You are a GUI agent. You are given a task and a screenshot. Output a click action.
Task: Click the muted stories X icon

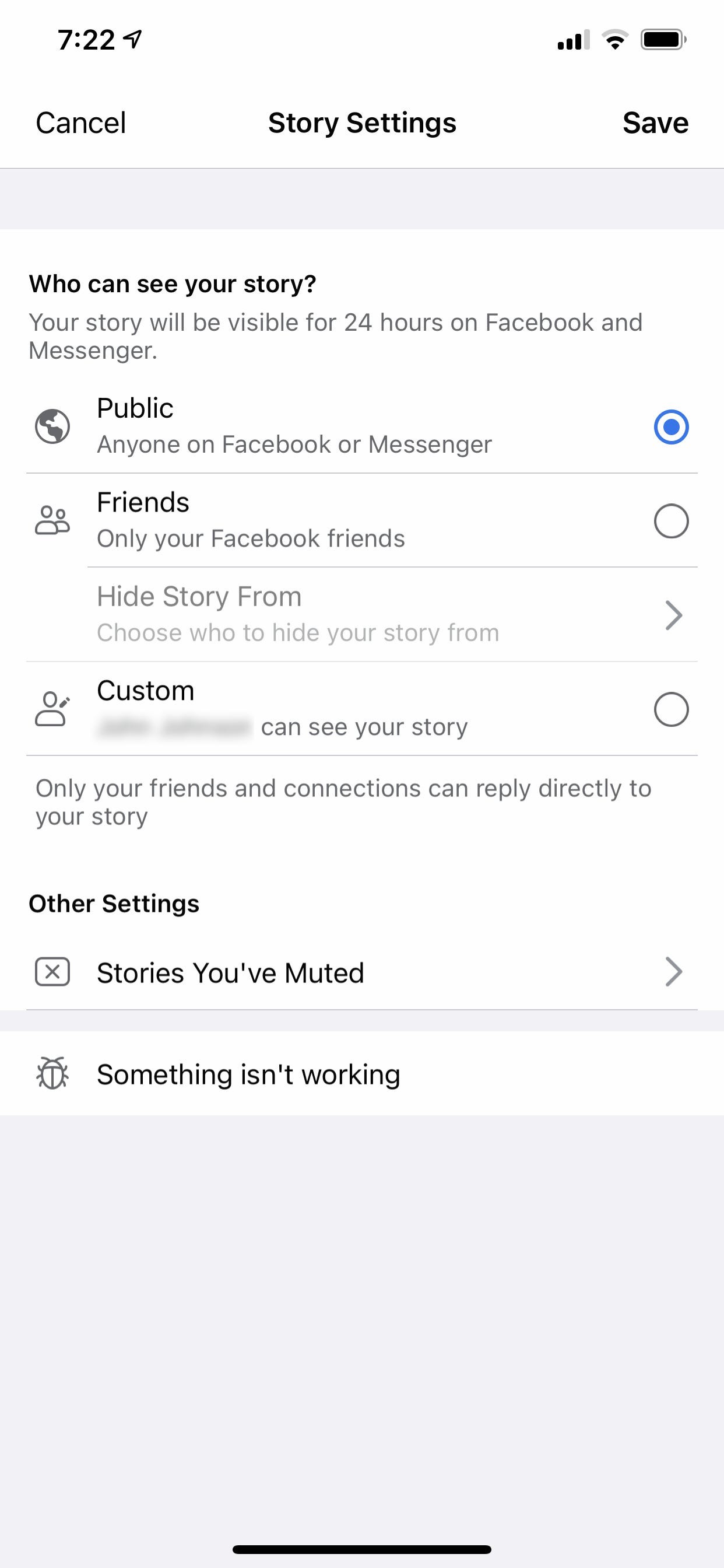point(54,971)
